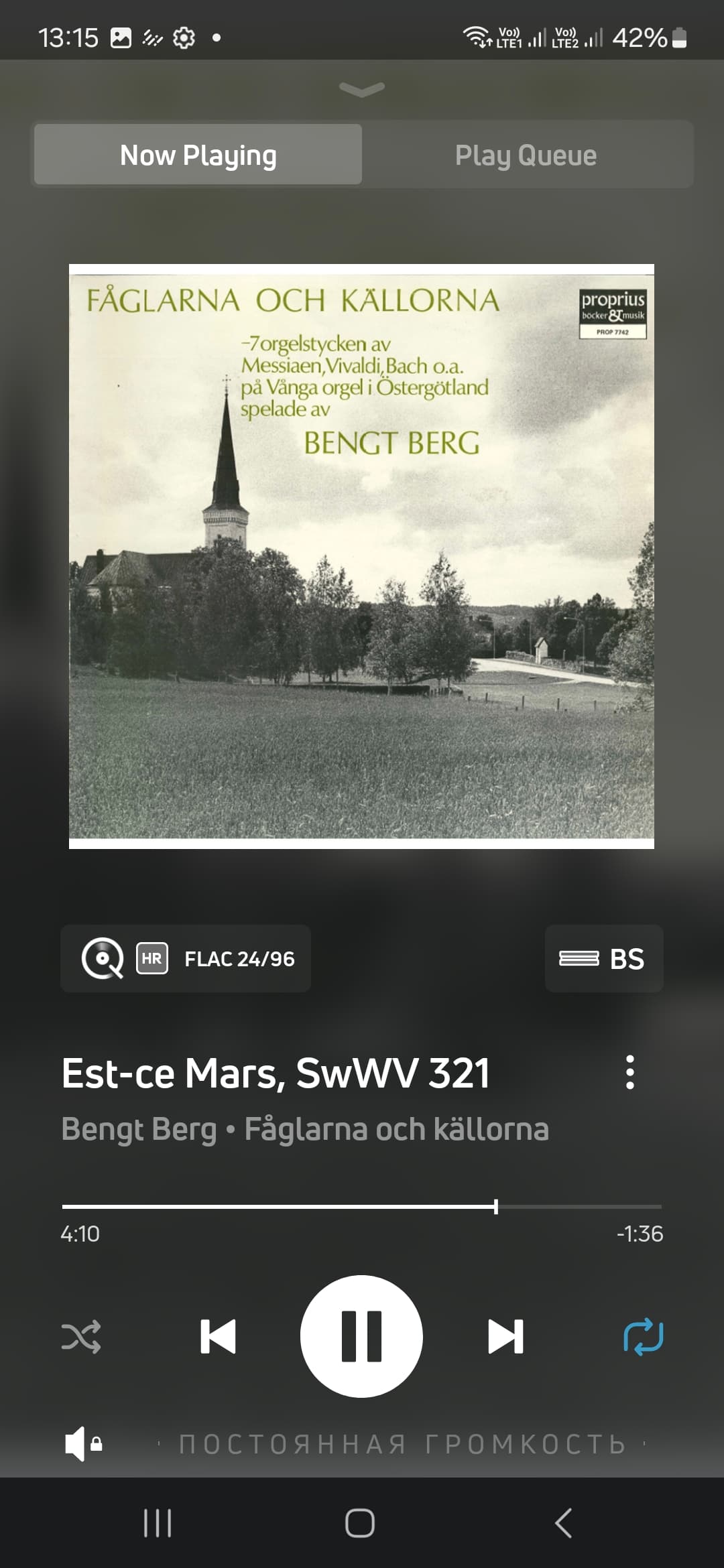Open the three-dot track options menu
The image size is (724, 1568).
pos(629,1072)
